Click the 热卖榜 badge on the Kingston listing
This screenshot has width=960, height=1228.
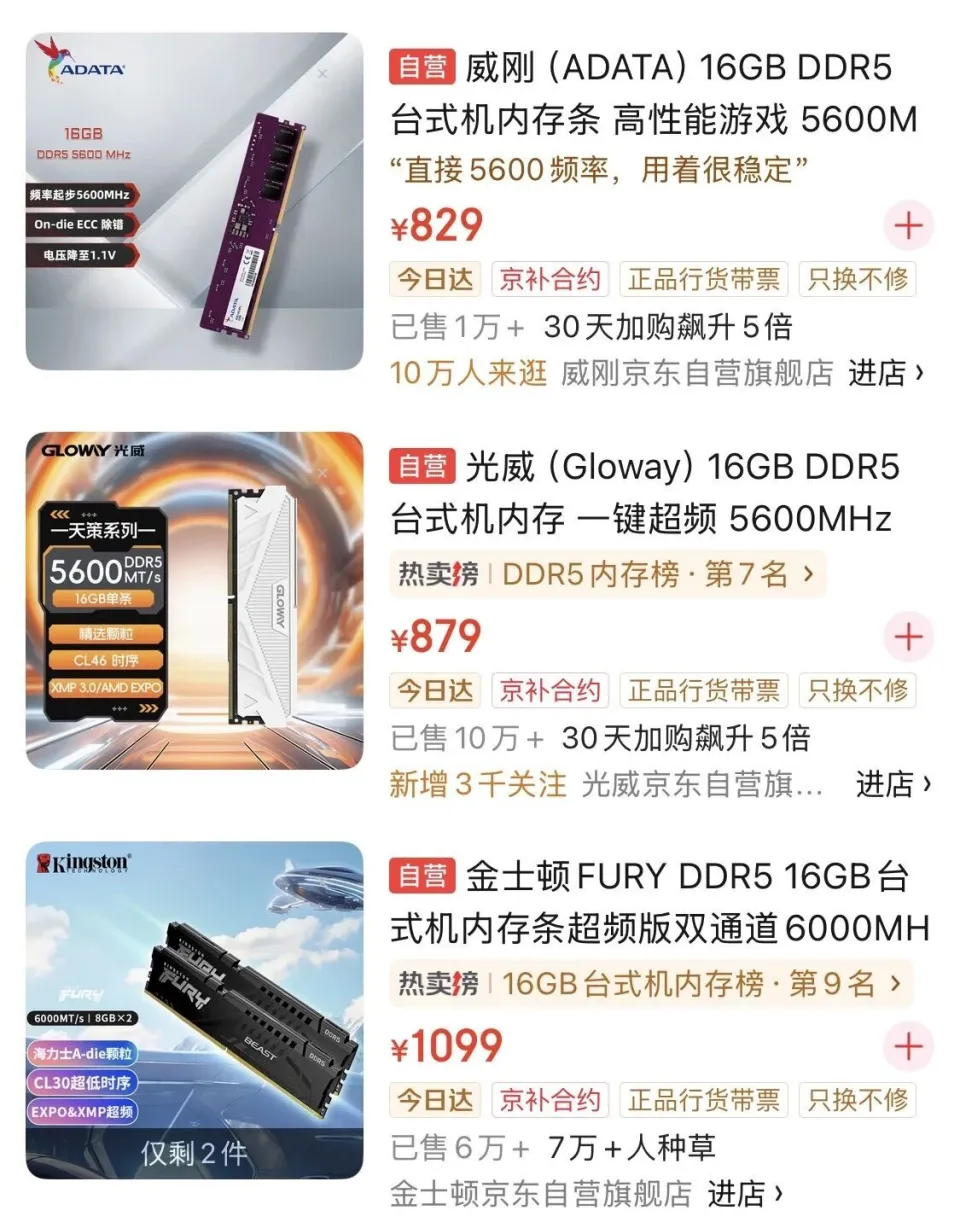pyautogui.click(x=434, y=984)
